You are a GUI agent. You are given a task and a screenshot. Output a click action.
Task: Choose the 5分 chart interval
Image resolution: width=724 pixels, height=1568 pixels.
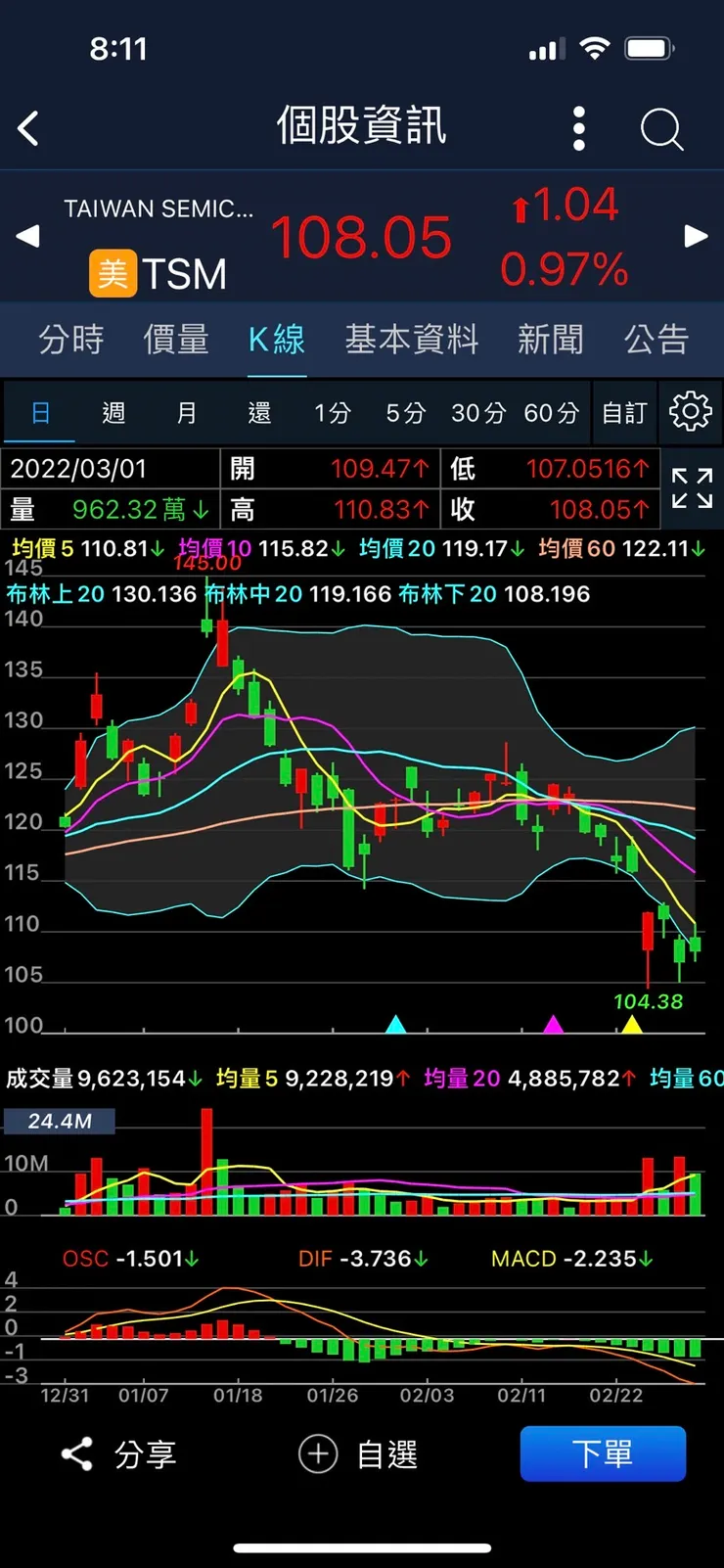(x=405, y=413)
